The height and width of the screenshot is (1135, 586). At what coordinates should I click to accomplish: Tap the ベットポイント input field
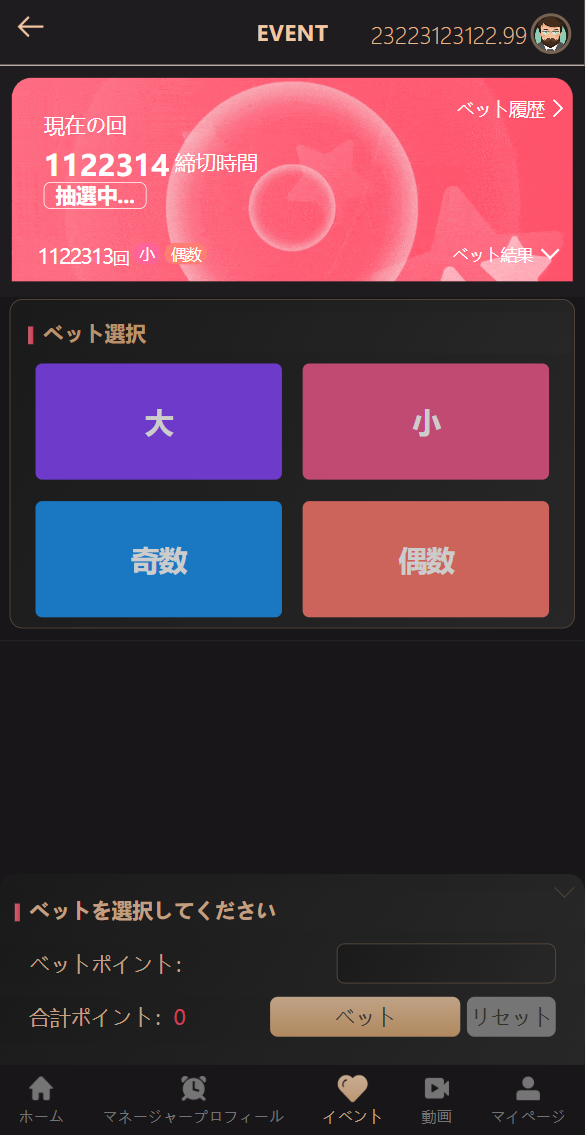coord(446,963)
